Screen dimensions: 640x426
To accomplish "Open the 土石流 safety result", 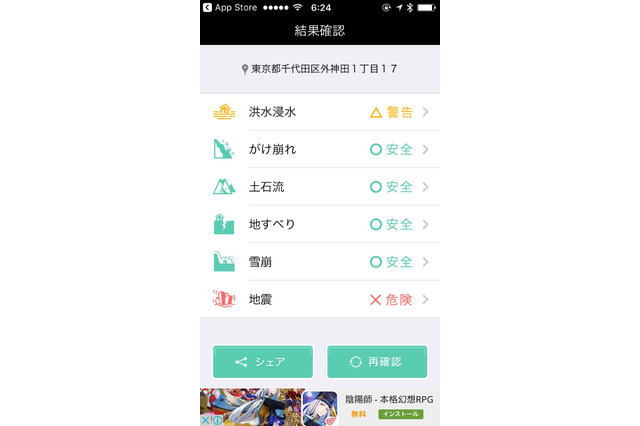I will [x=320, y=187].
